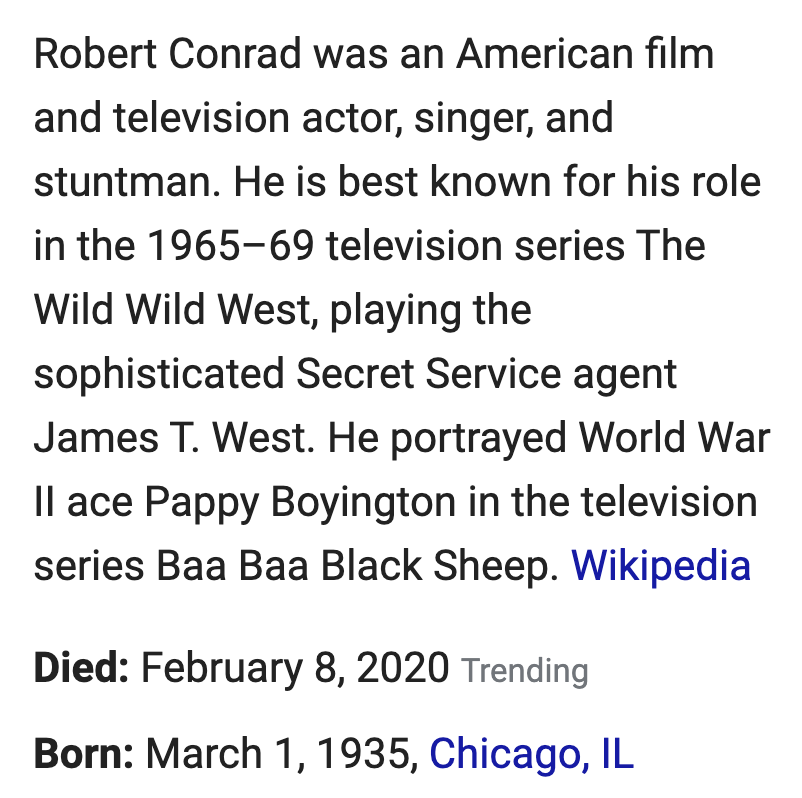
Task: Open the Chicago, IL birthplace link
Action: pyautogui.click(x=531, y=753)
